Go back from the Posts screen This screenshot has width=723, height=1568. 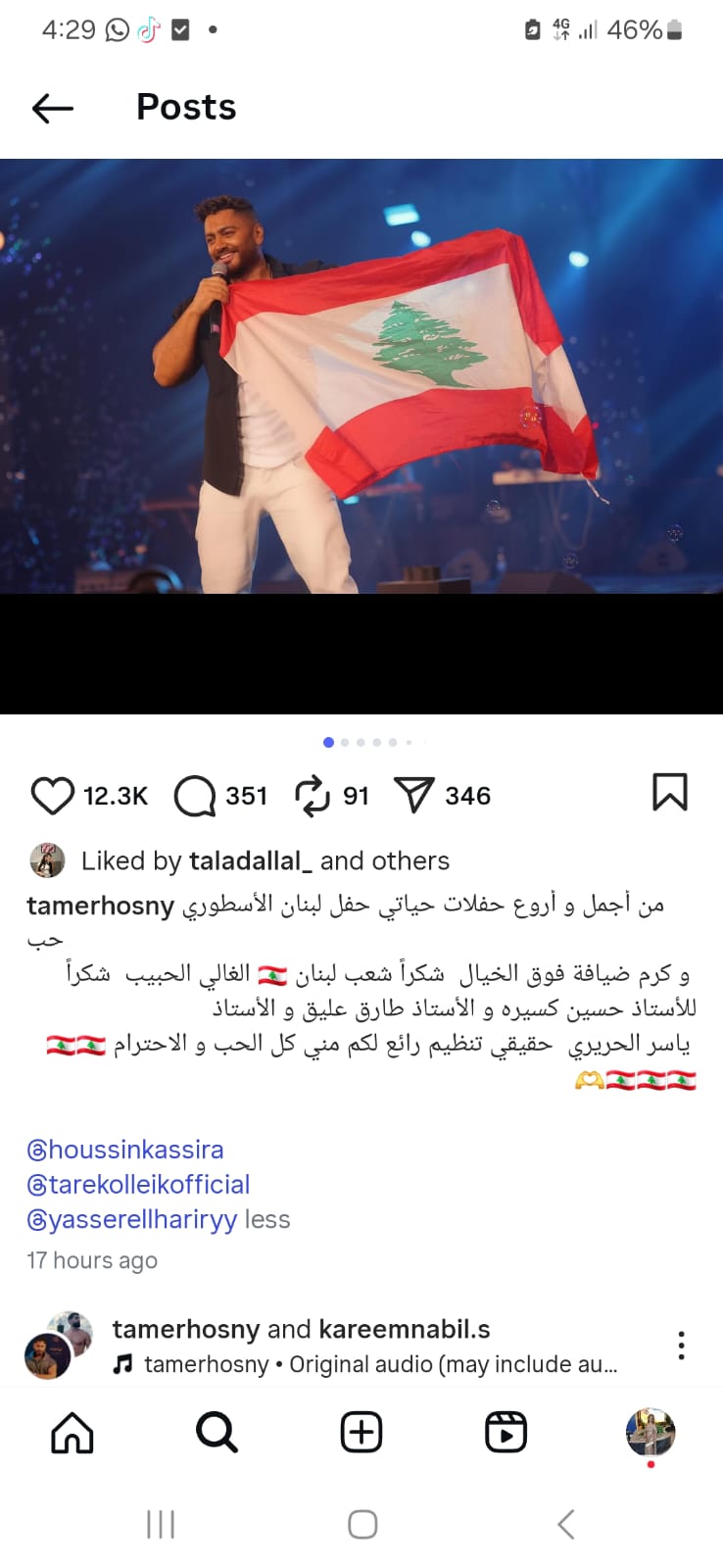click(x=53, y=108)
